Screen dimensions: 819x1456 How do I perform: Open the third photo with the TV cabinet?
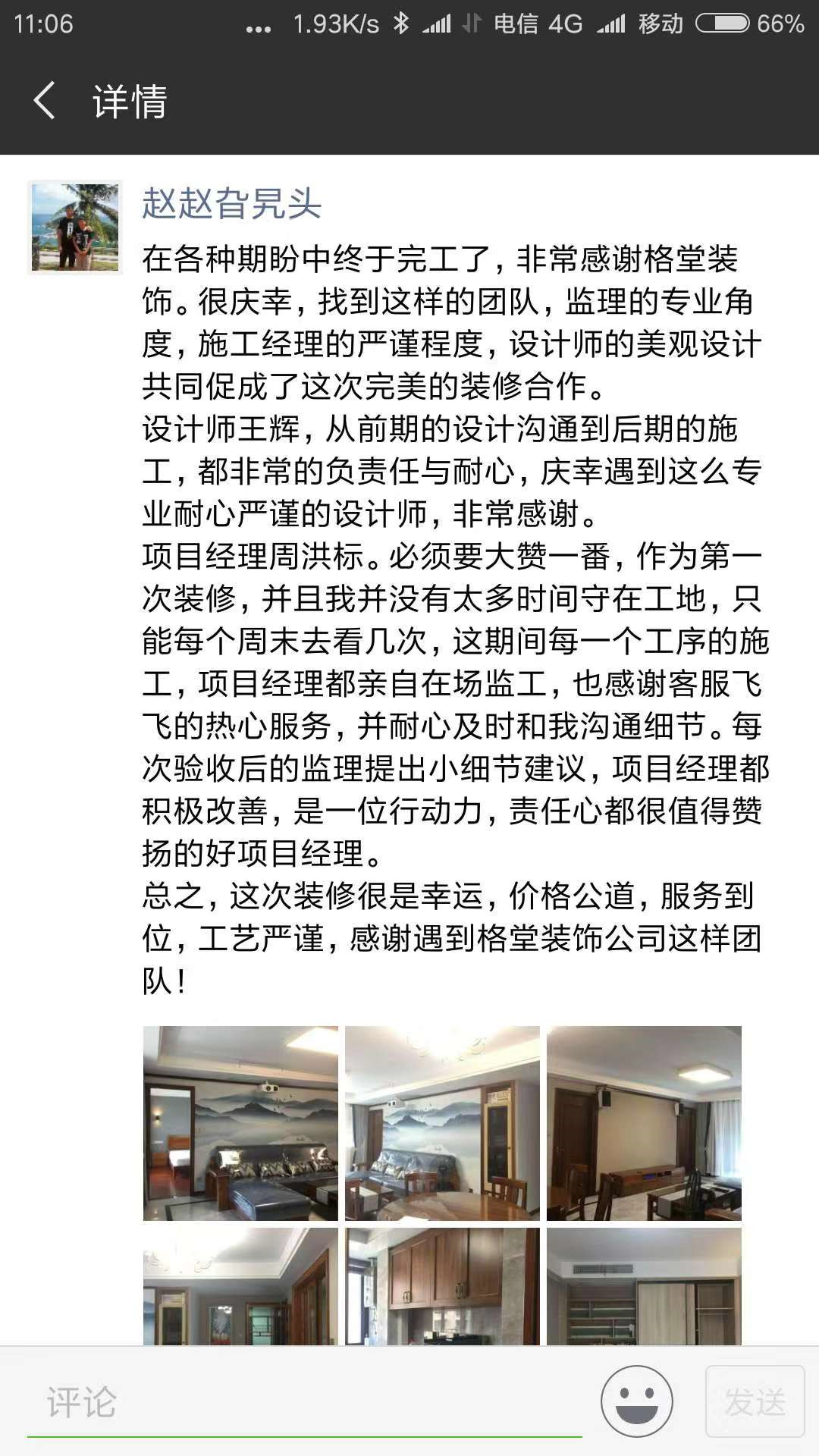tap(644, 1122)
